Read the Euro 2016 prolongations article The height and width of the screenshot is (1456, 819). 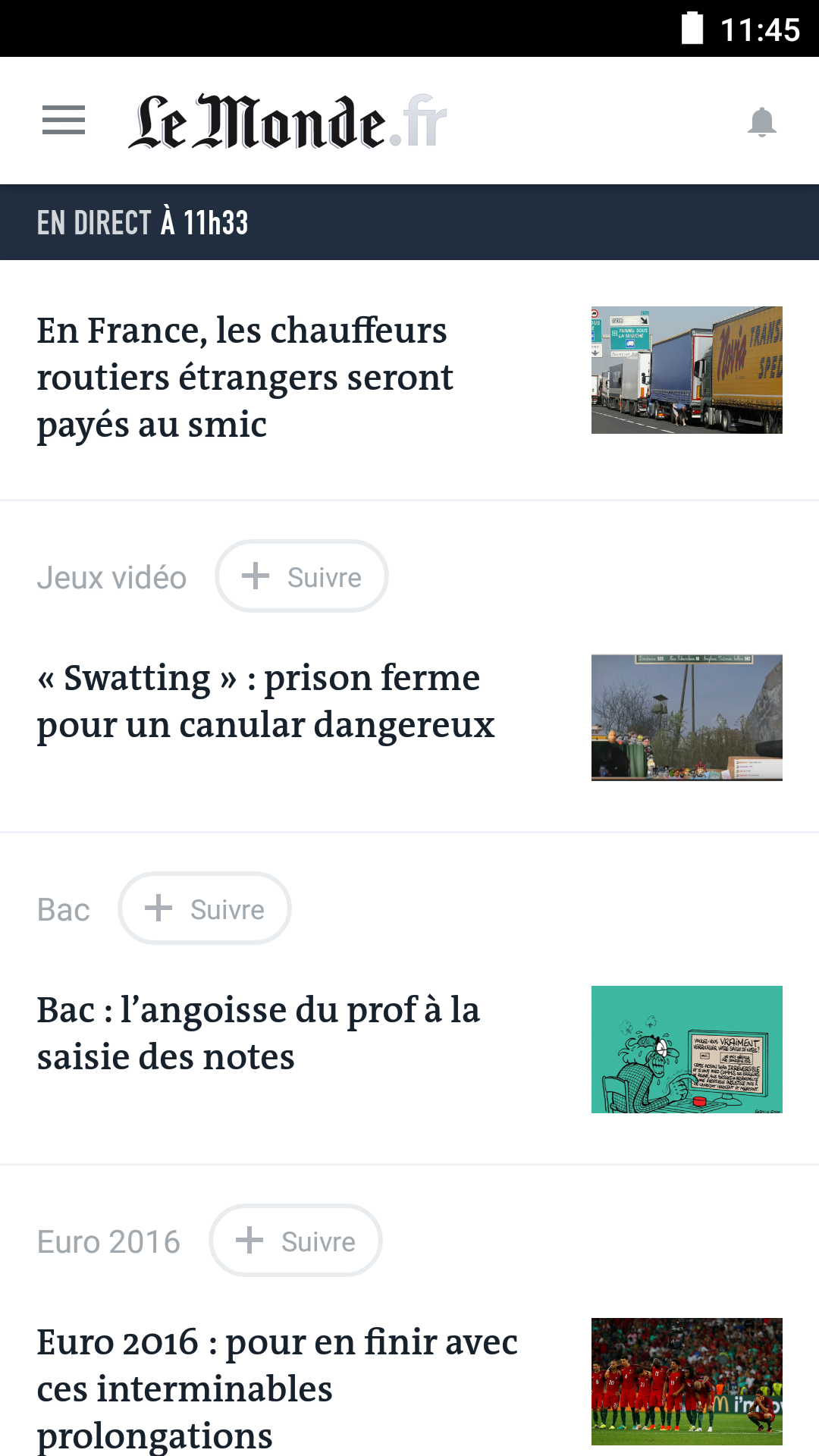point(277,1388)
